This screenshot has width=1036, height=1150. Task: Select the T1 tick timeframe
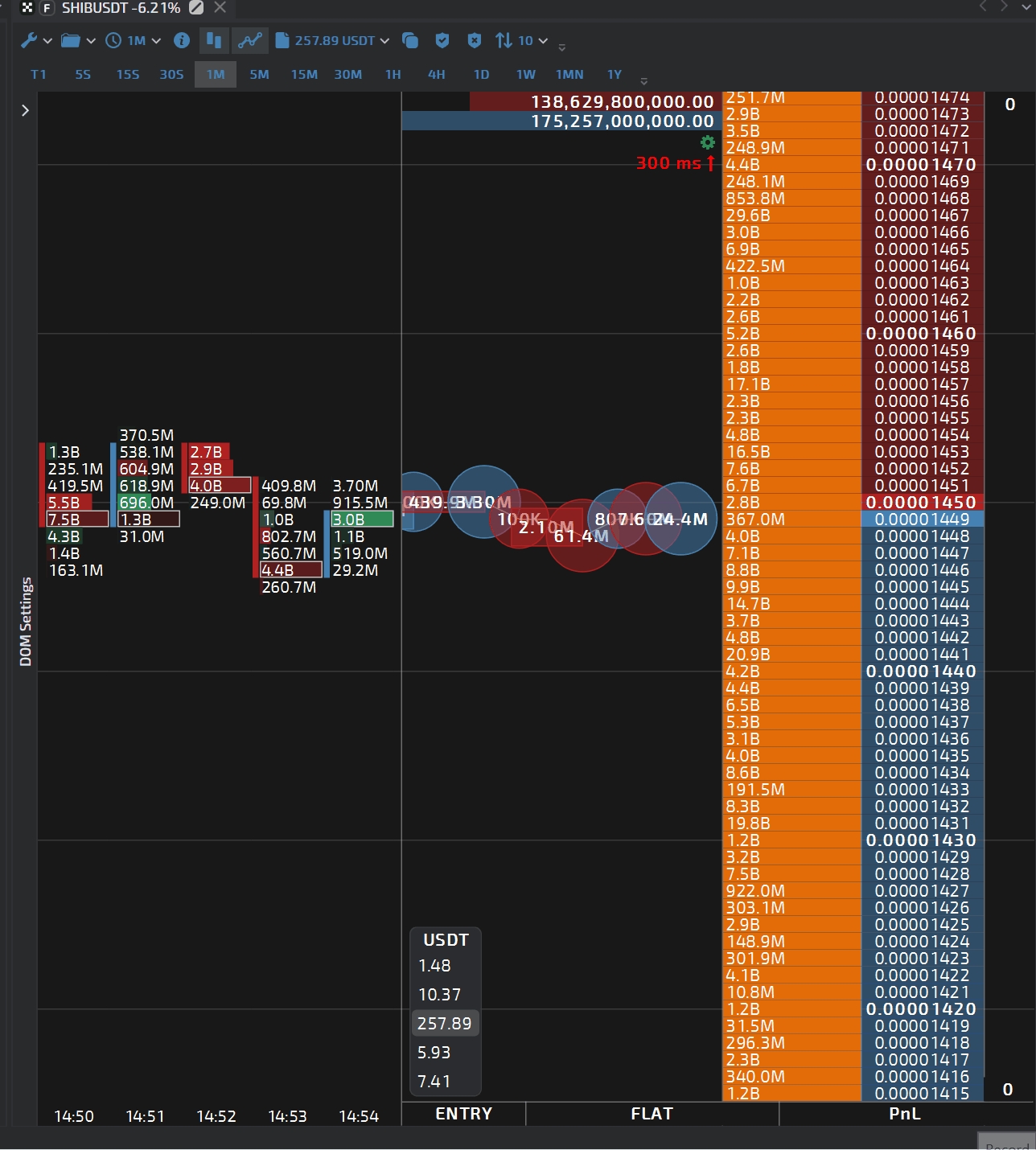pos(39,74)
